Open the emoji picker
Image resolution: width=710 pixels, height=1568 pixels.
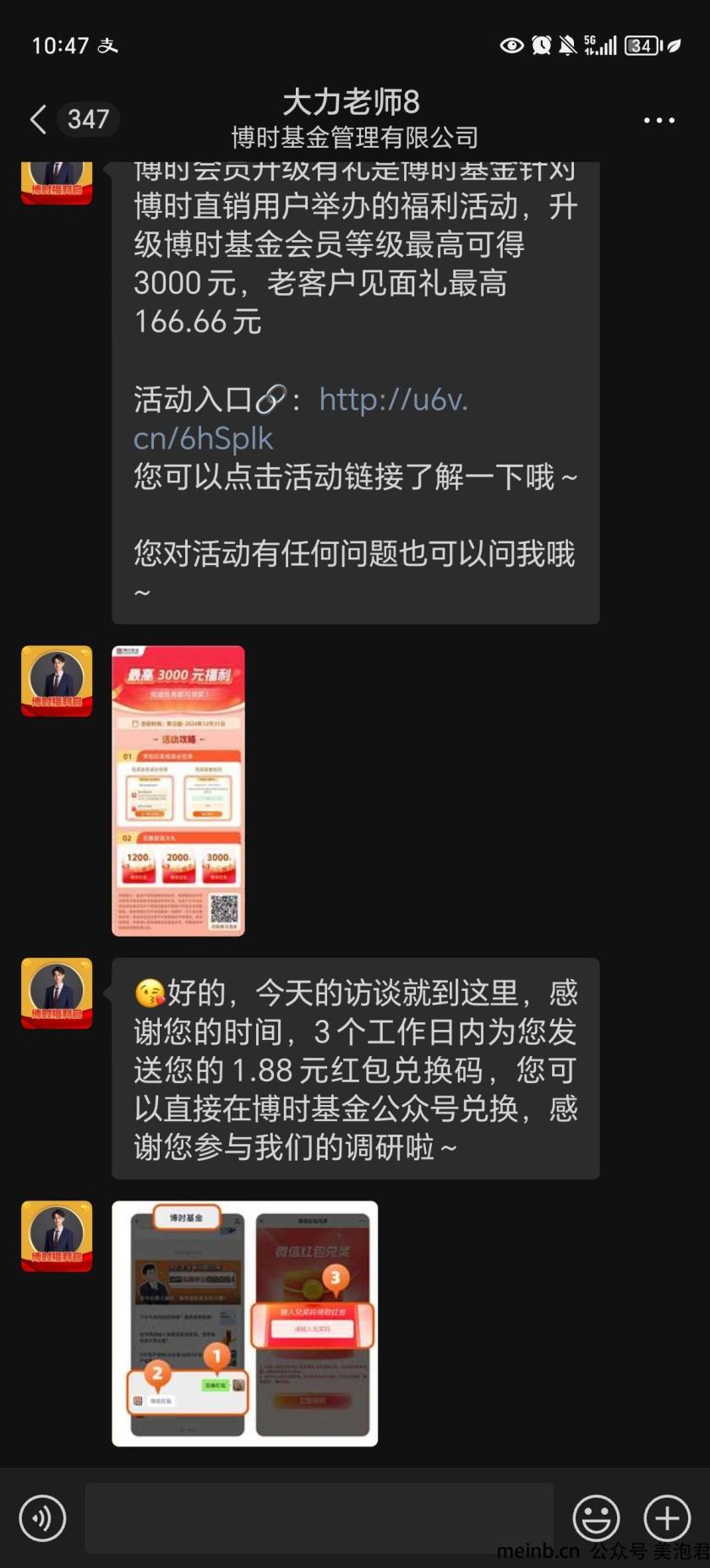coord(596,1518)
